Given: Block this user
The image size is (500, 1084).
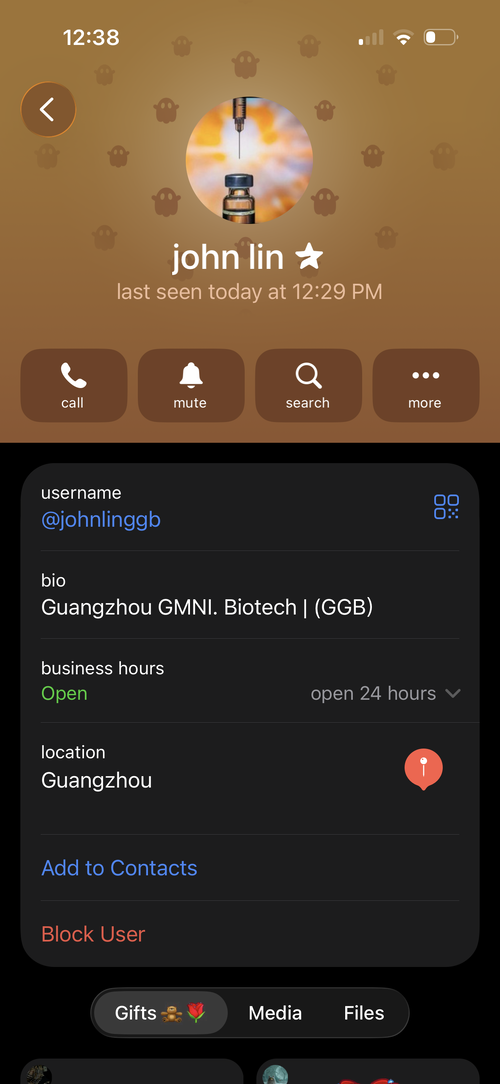Looking at the screenshot, I should (93, 934).
